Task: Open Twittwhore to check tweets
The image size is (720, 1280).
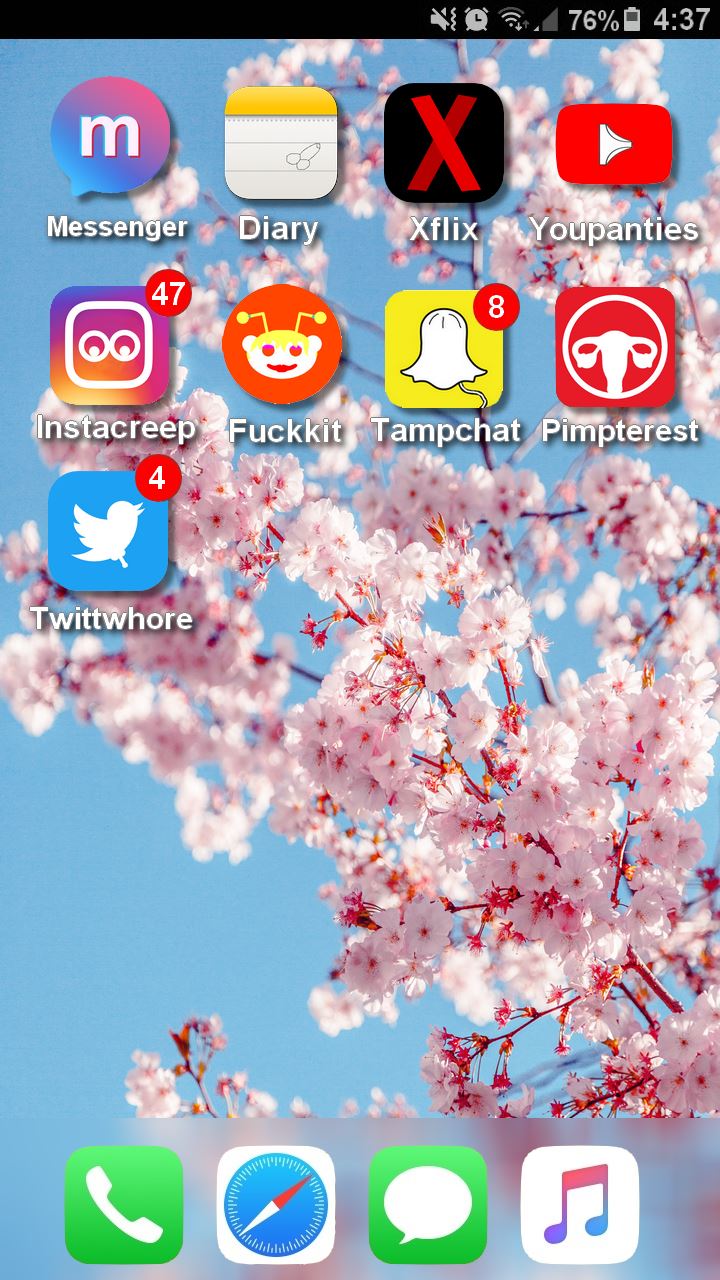Action: point(112,530)
